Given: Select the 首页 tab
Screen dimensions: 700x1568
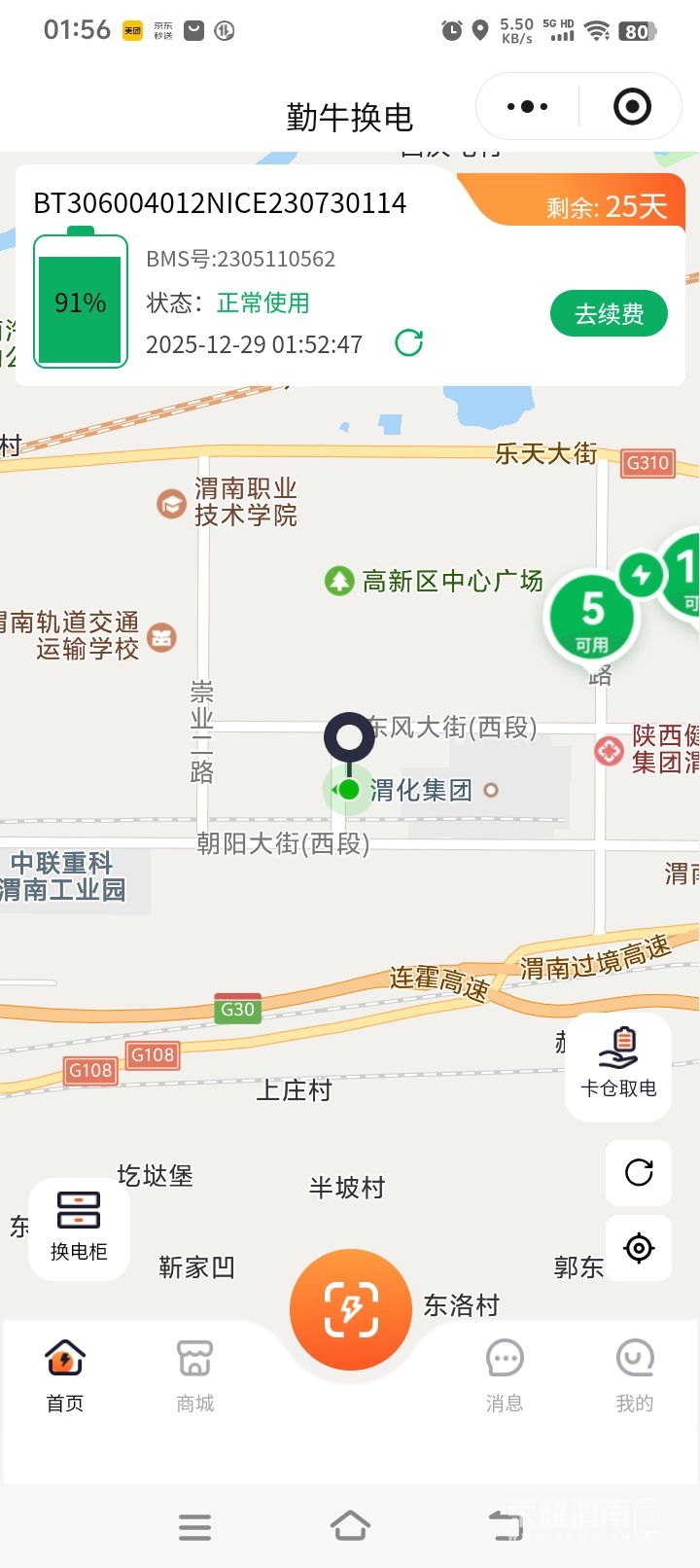Looking at the screenshot, I should point(65,1374).
